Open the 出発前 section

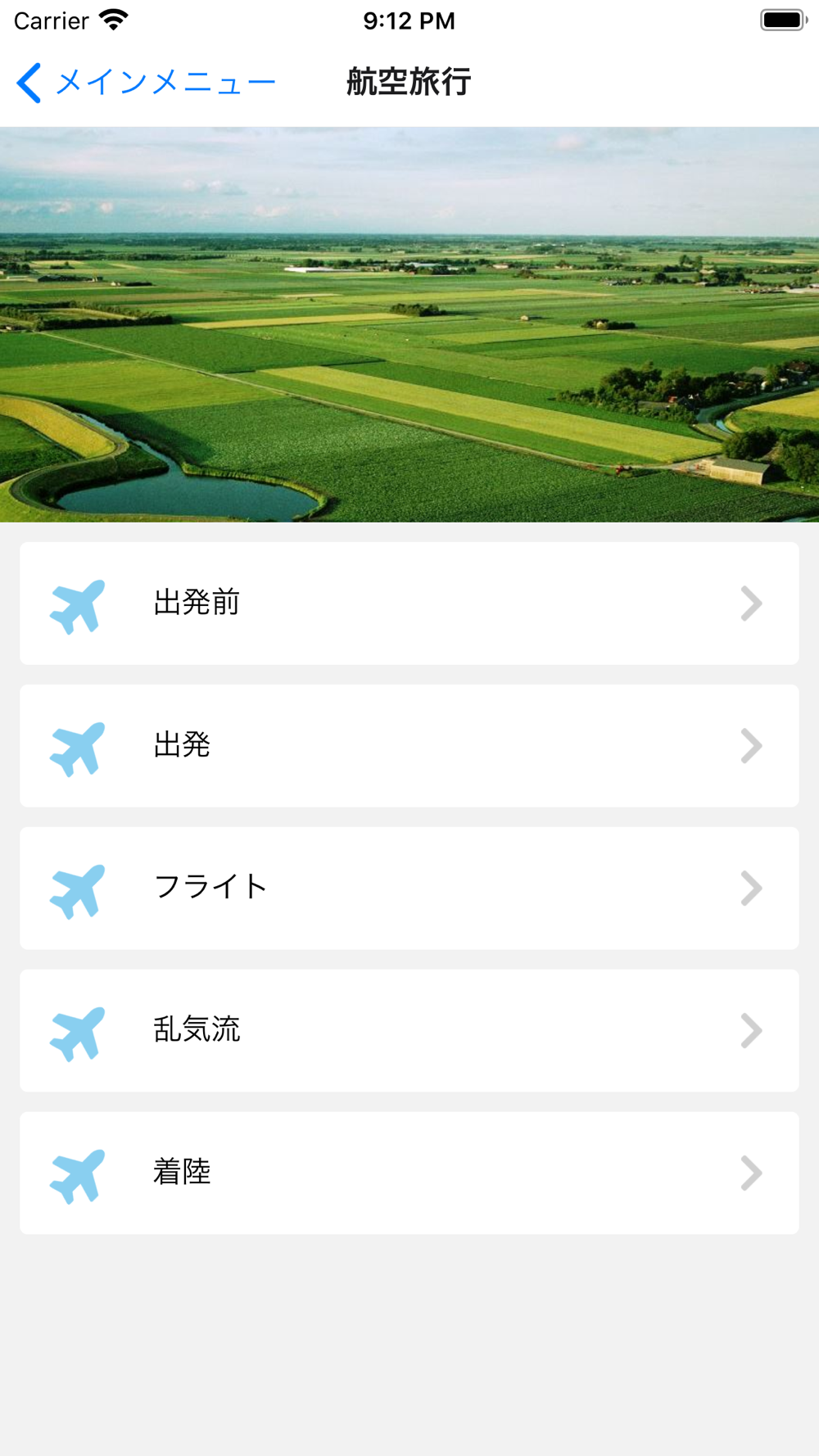[409, 604]
